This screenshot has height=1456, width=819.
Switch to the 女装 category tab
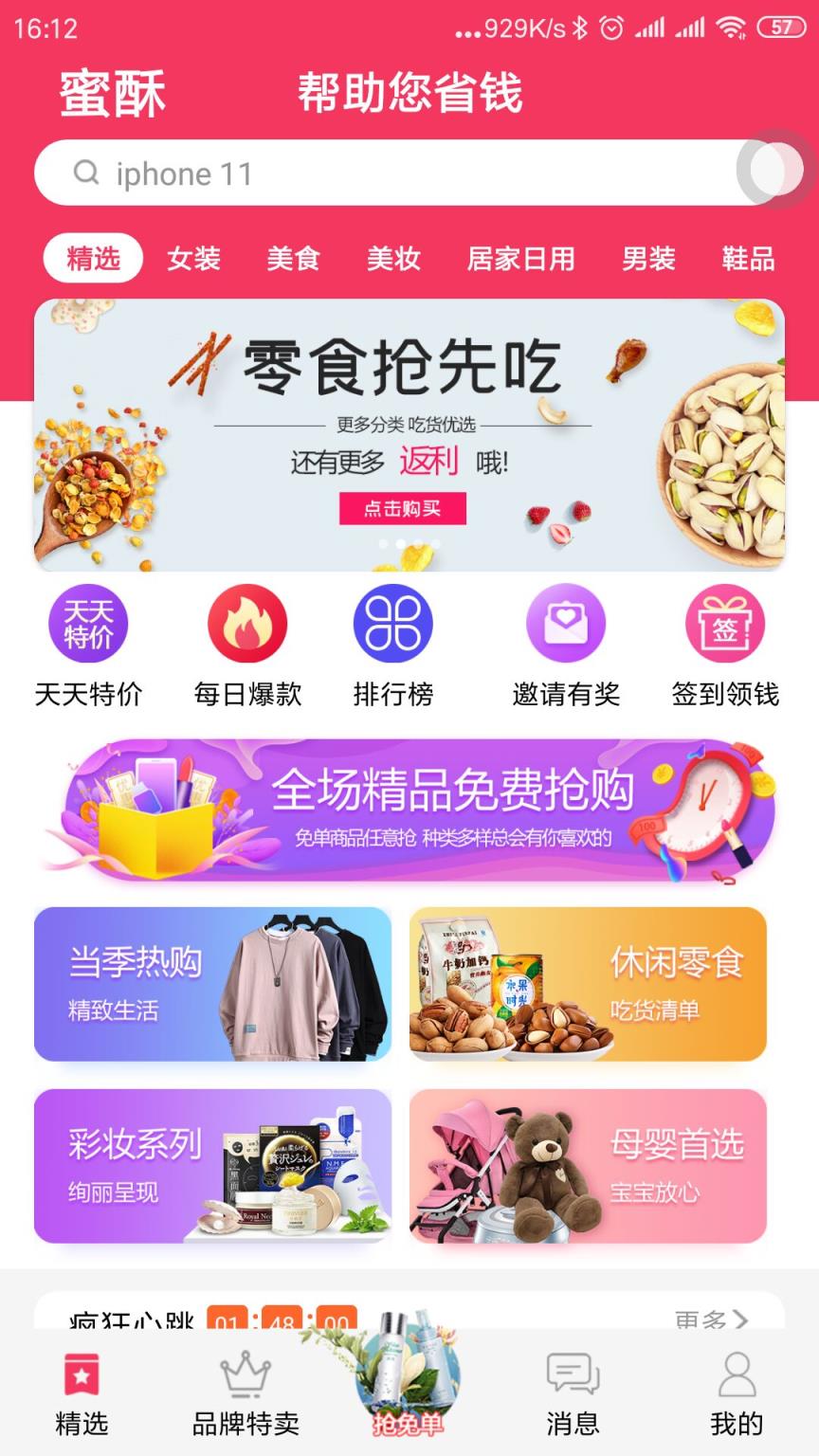(x=194, y=258)
